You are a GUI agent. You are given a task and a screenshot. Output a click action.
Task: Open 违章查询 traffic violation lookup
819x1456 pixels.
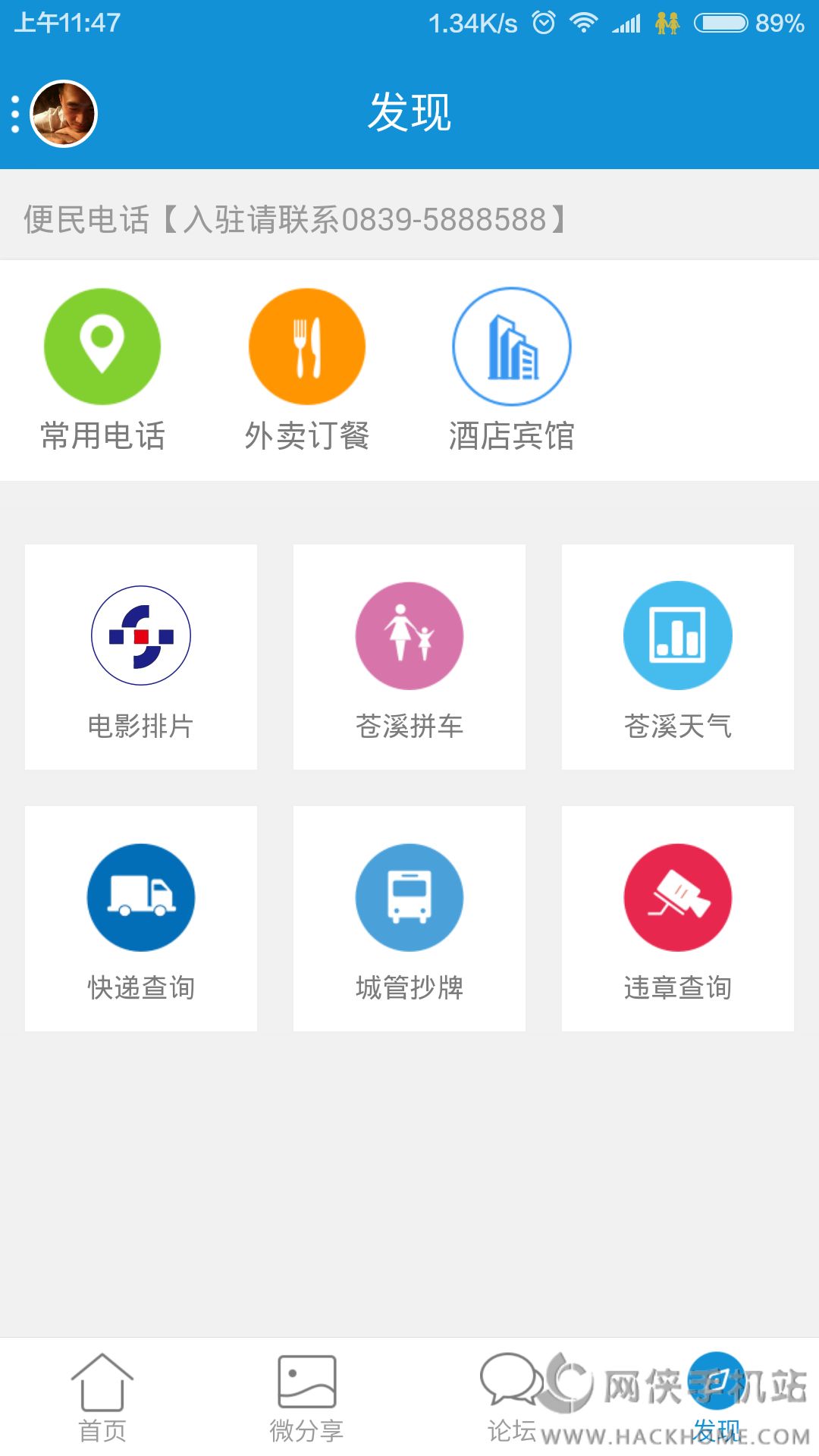tap(678, 918)
